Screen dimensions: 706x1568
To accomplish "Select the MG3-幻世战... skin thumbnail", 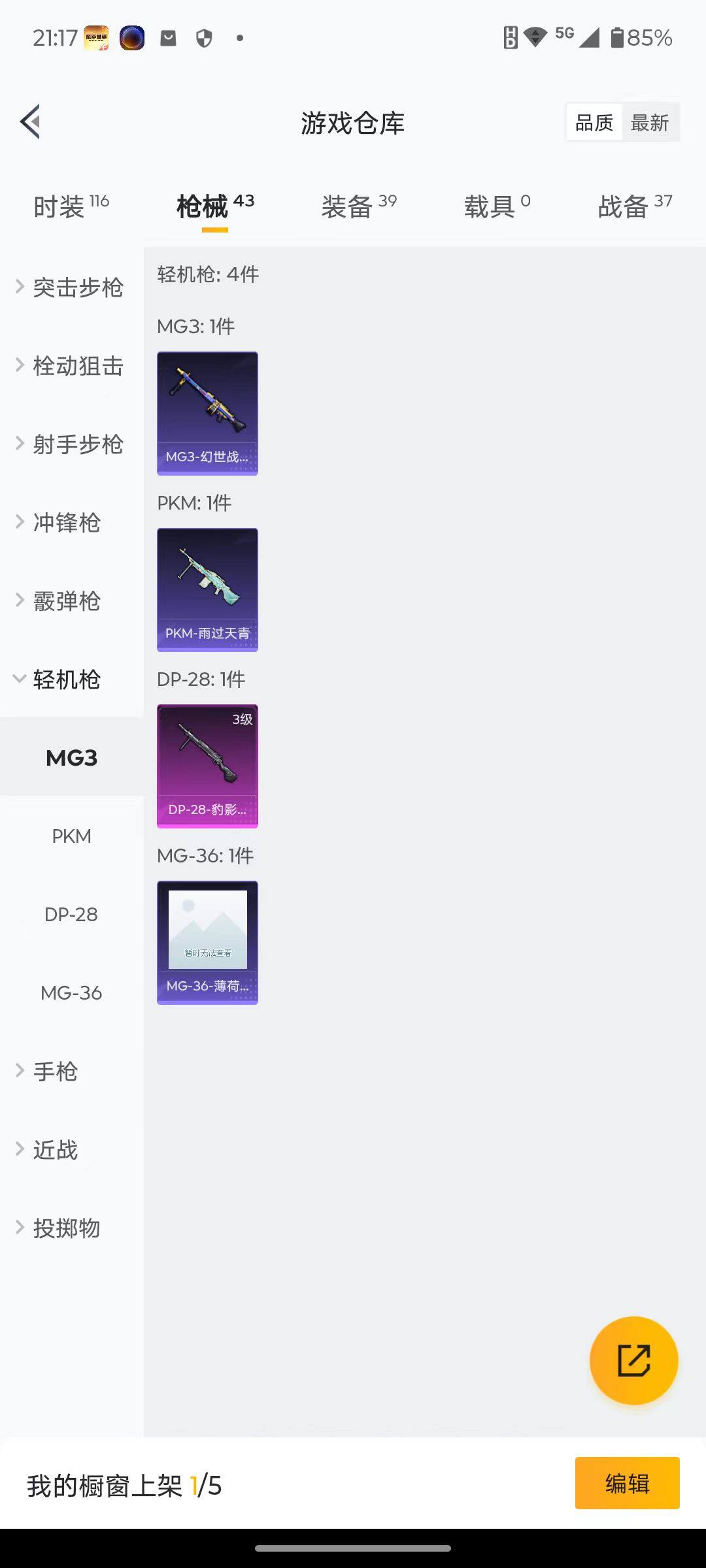I will (x=207, y=412).
